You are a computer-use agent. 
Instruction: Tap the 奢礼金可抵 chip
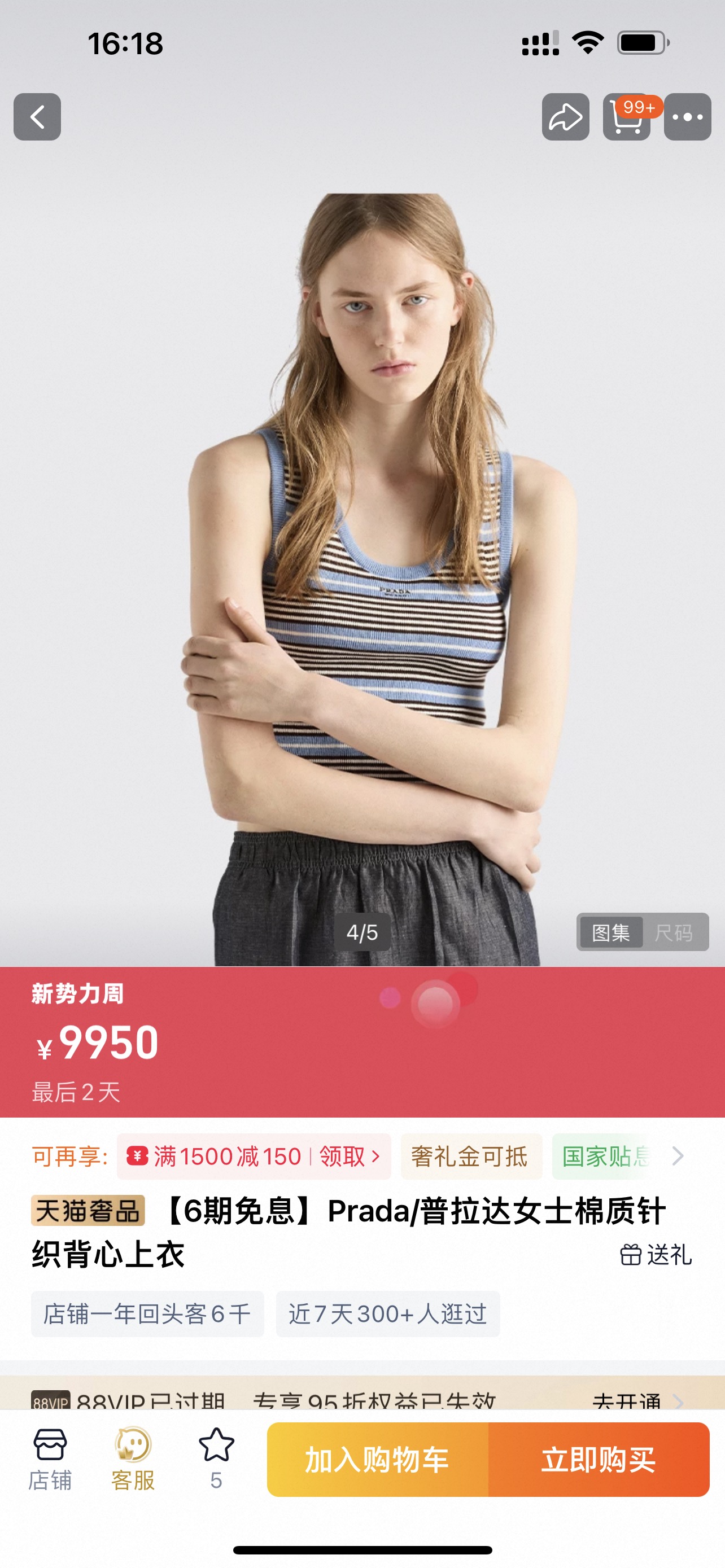(469, 1157)
